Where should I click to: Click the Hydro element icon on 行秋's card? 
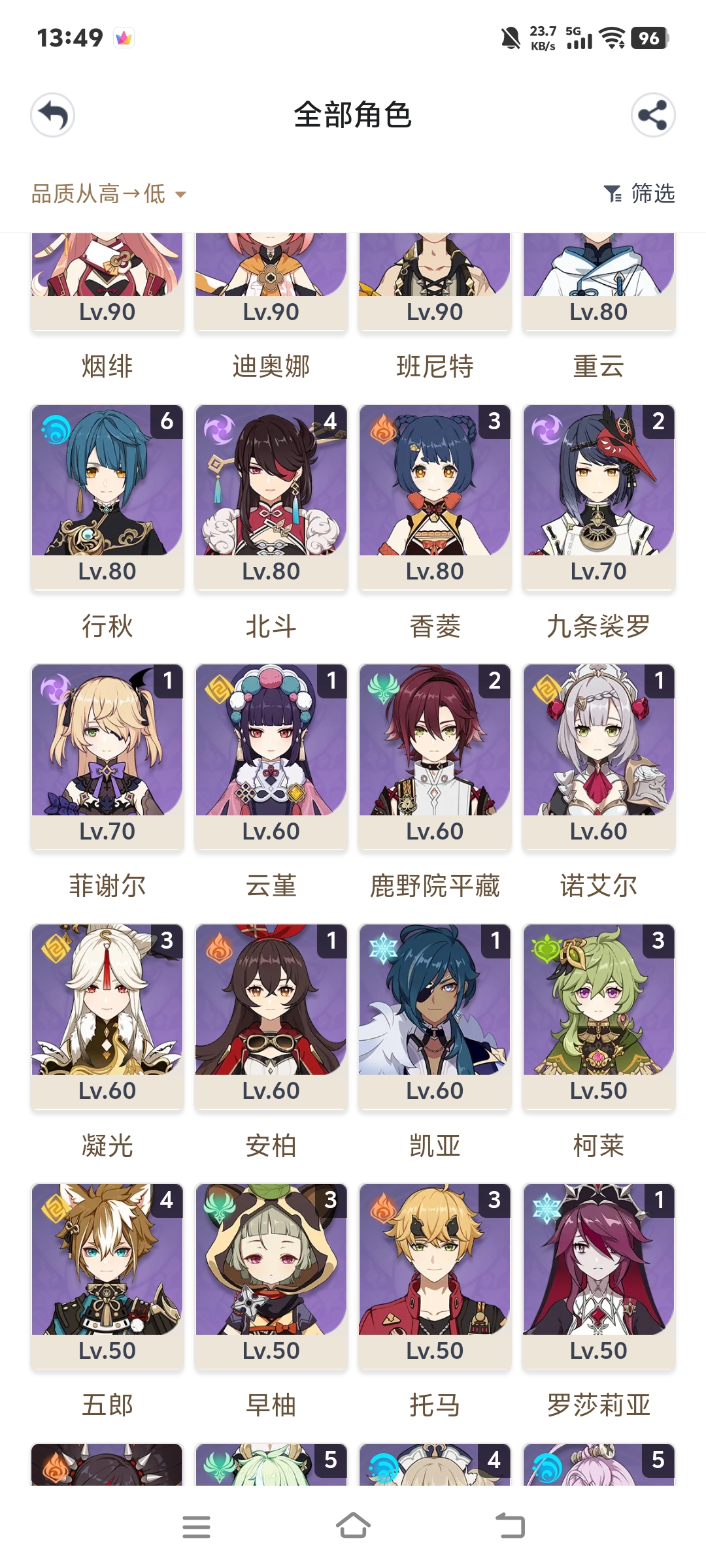(x=58, y=428)
